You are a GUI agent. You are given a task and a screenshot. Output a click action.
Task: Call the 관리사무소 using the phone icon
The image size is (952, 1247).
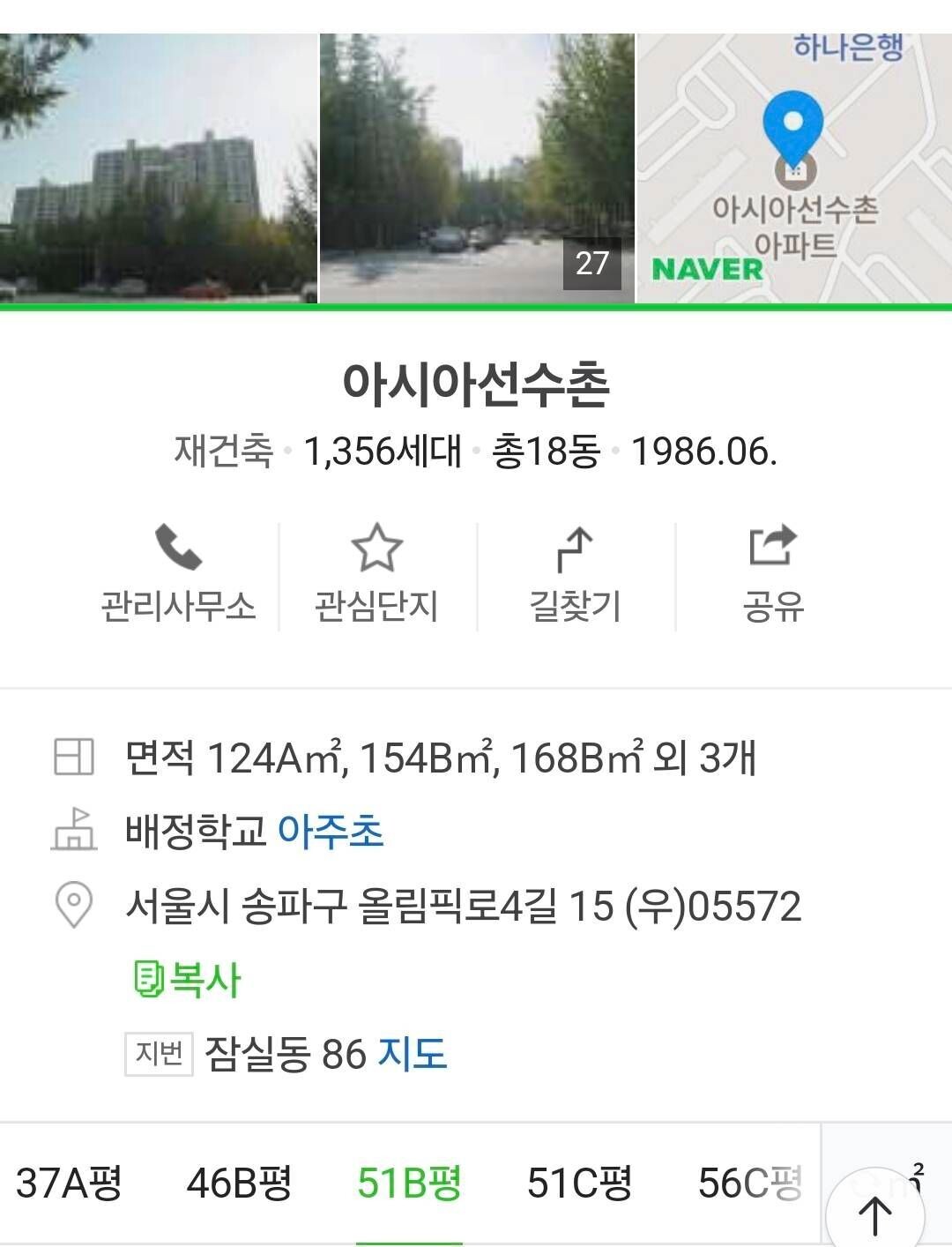pos(181,569)
